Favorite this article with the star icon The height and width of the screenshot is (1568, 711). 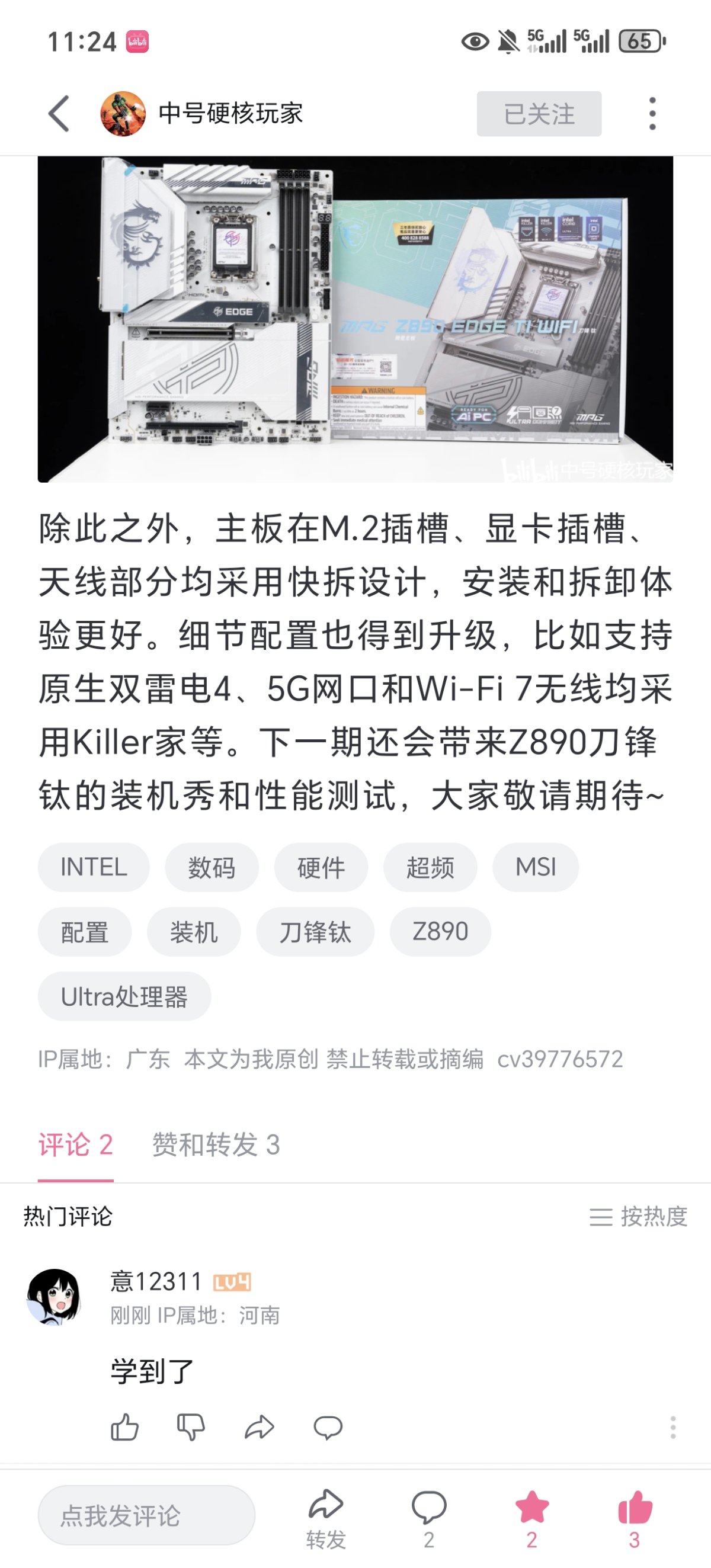tap(531, 1516)
